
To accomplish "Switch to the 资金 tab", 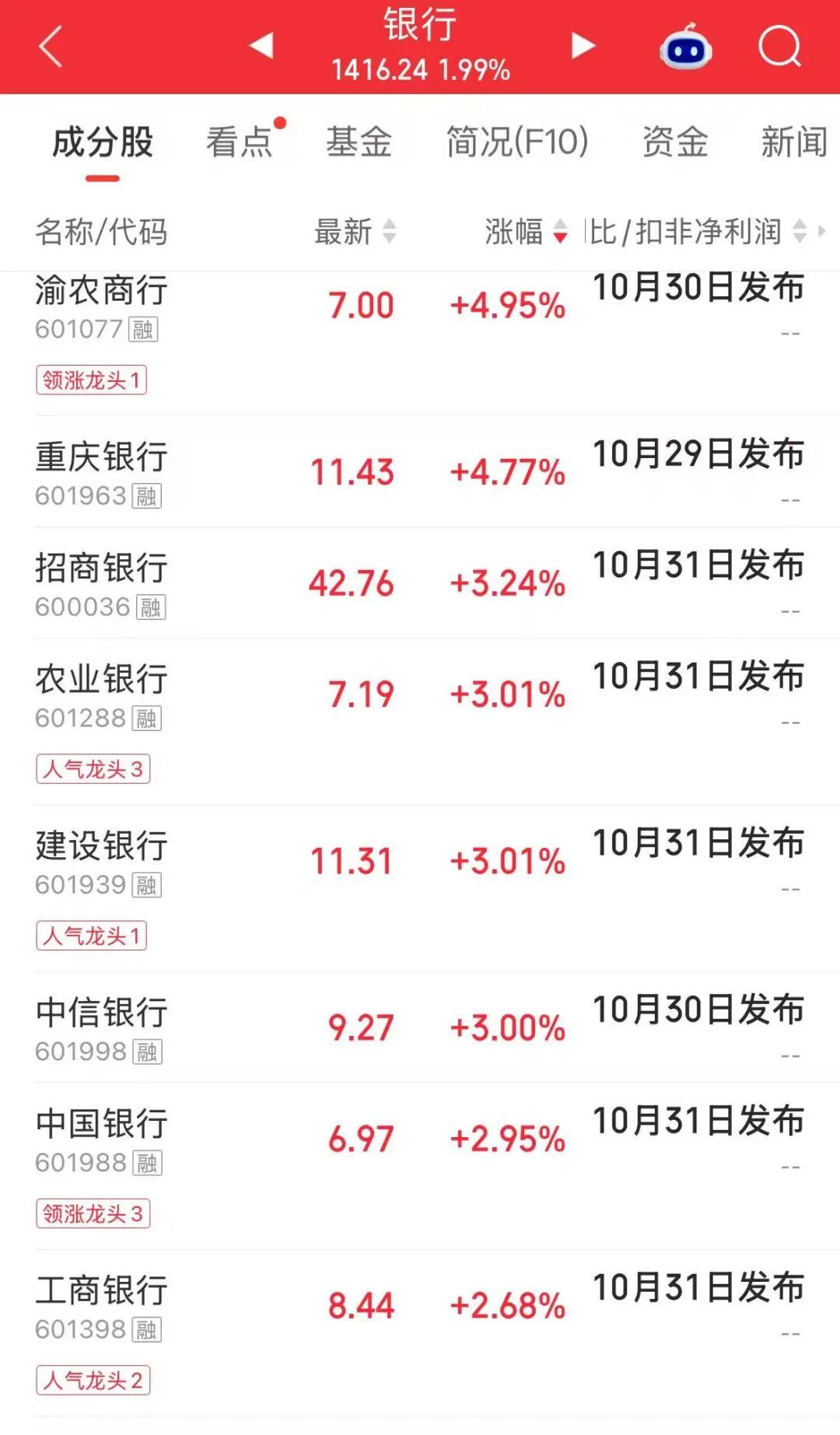I will [675, 142].
